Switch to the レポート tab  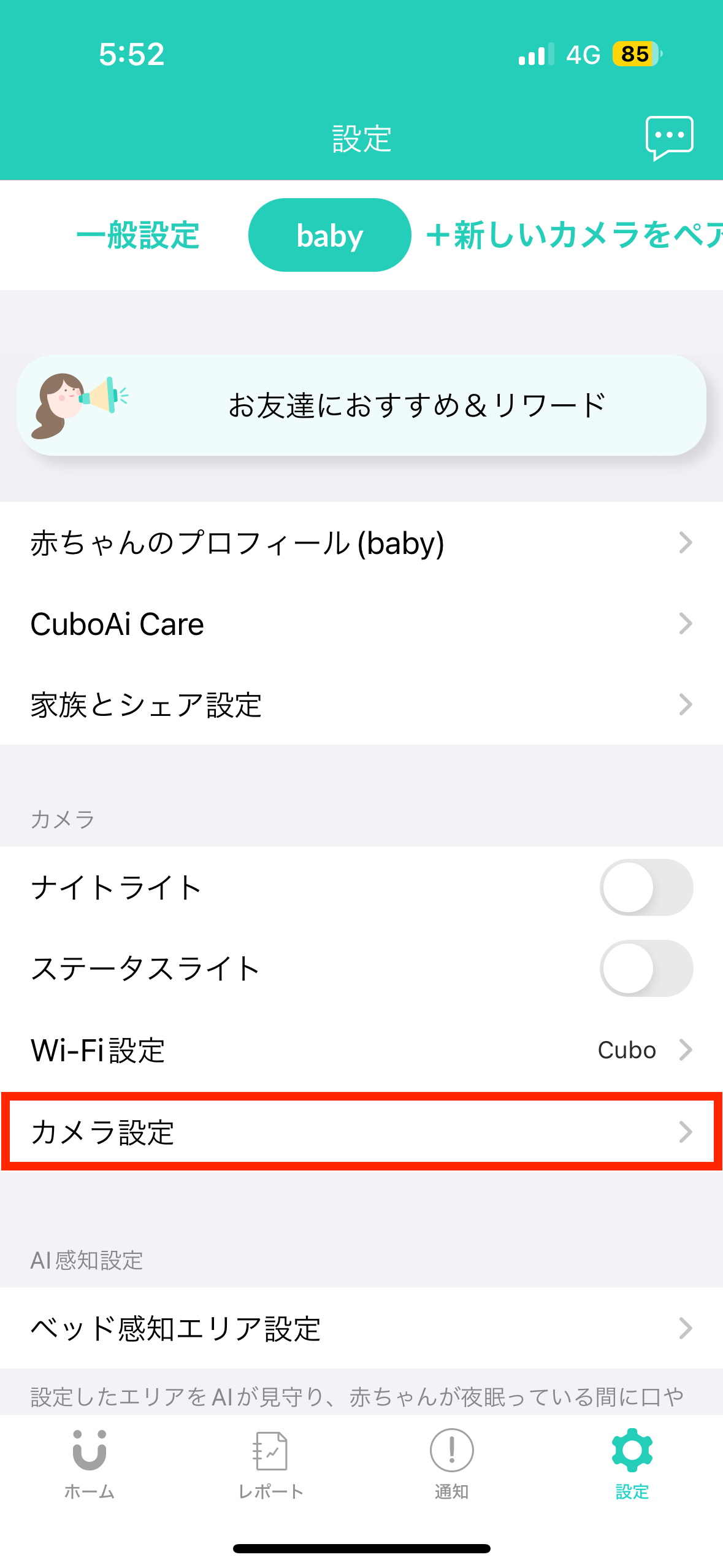click(270, 1464)
